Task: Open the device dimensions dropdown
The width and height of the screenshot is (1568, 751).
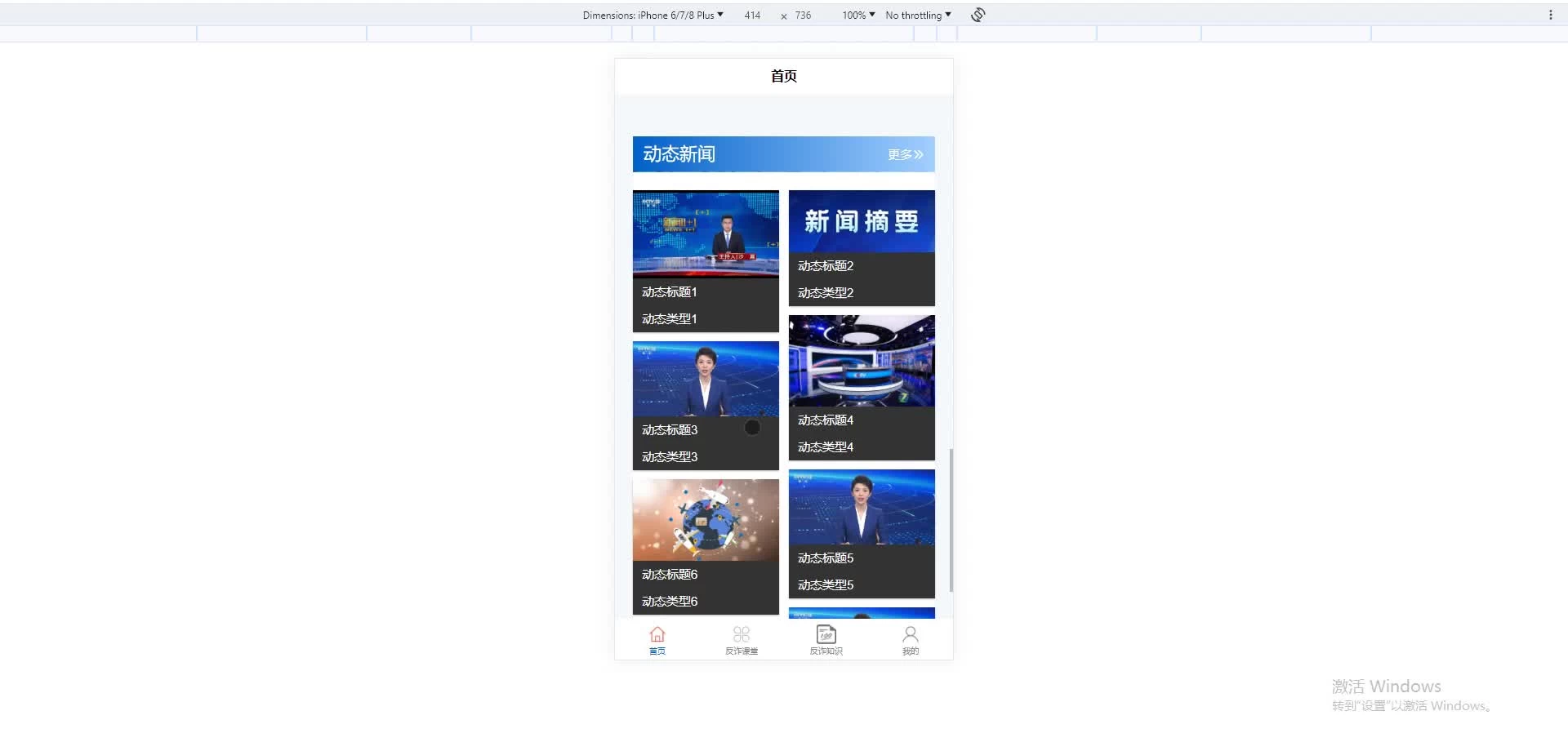Action: point(653,15)
